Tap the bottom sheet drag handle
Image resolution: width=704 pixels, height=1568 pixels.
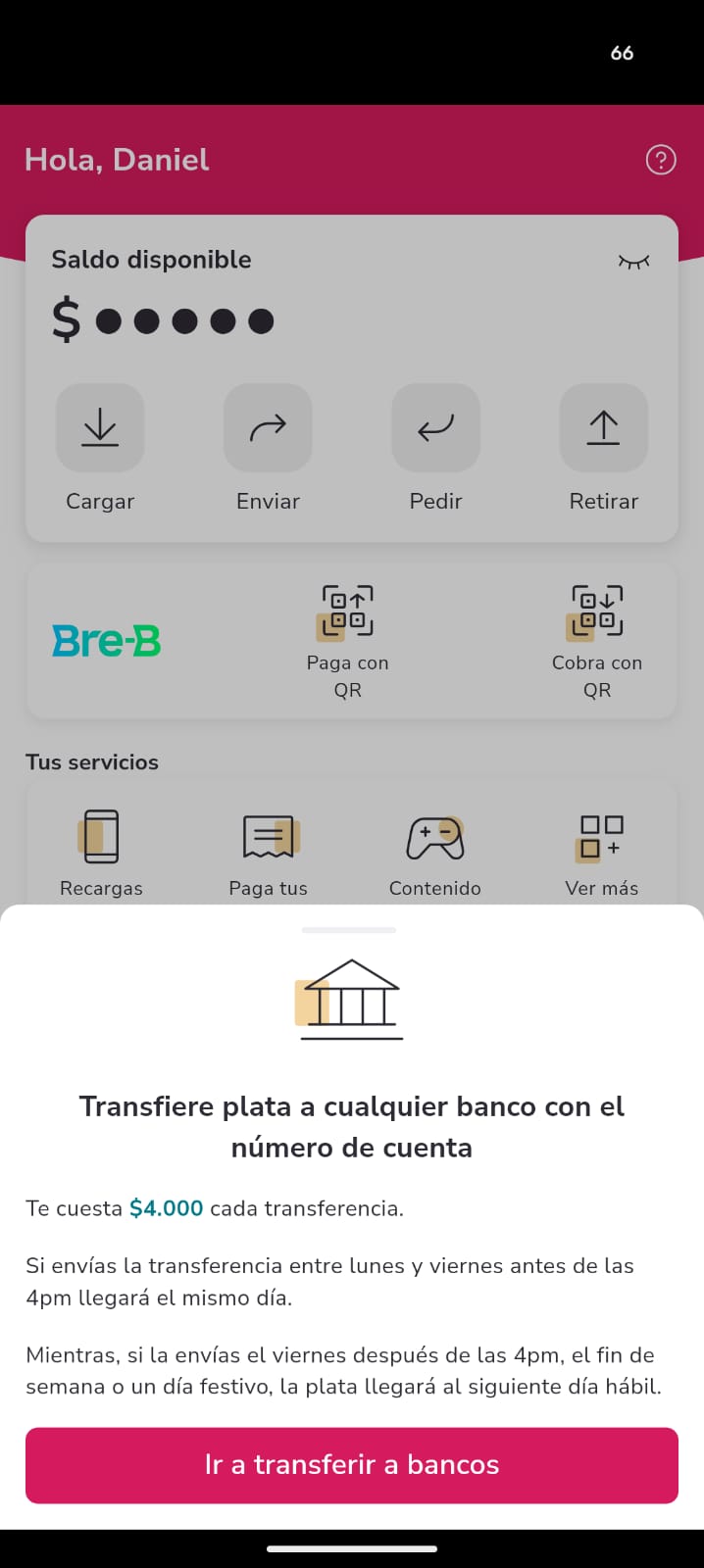[x=349, y=929]
